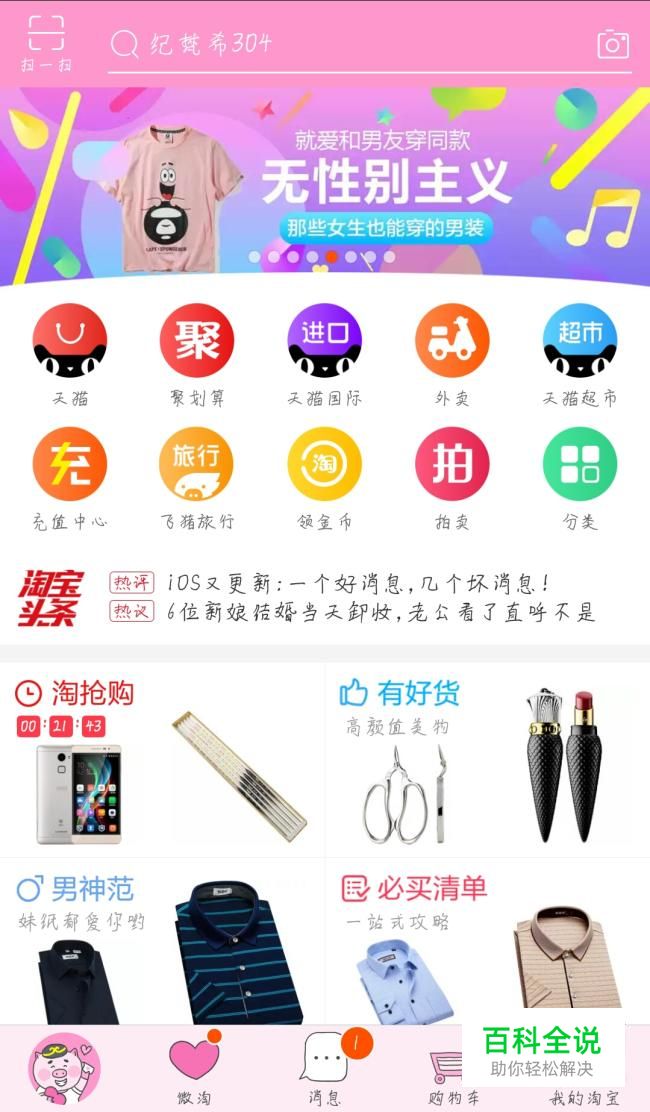
Task: Open 天猫国际 shortcut
Action: pyautogui.click(x=325, y=354)
